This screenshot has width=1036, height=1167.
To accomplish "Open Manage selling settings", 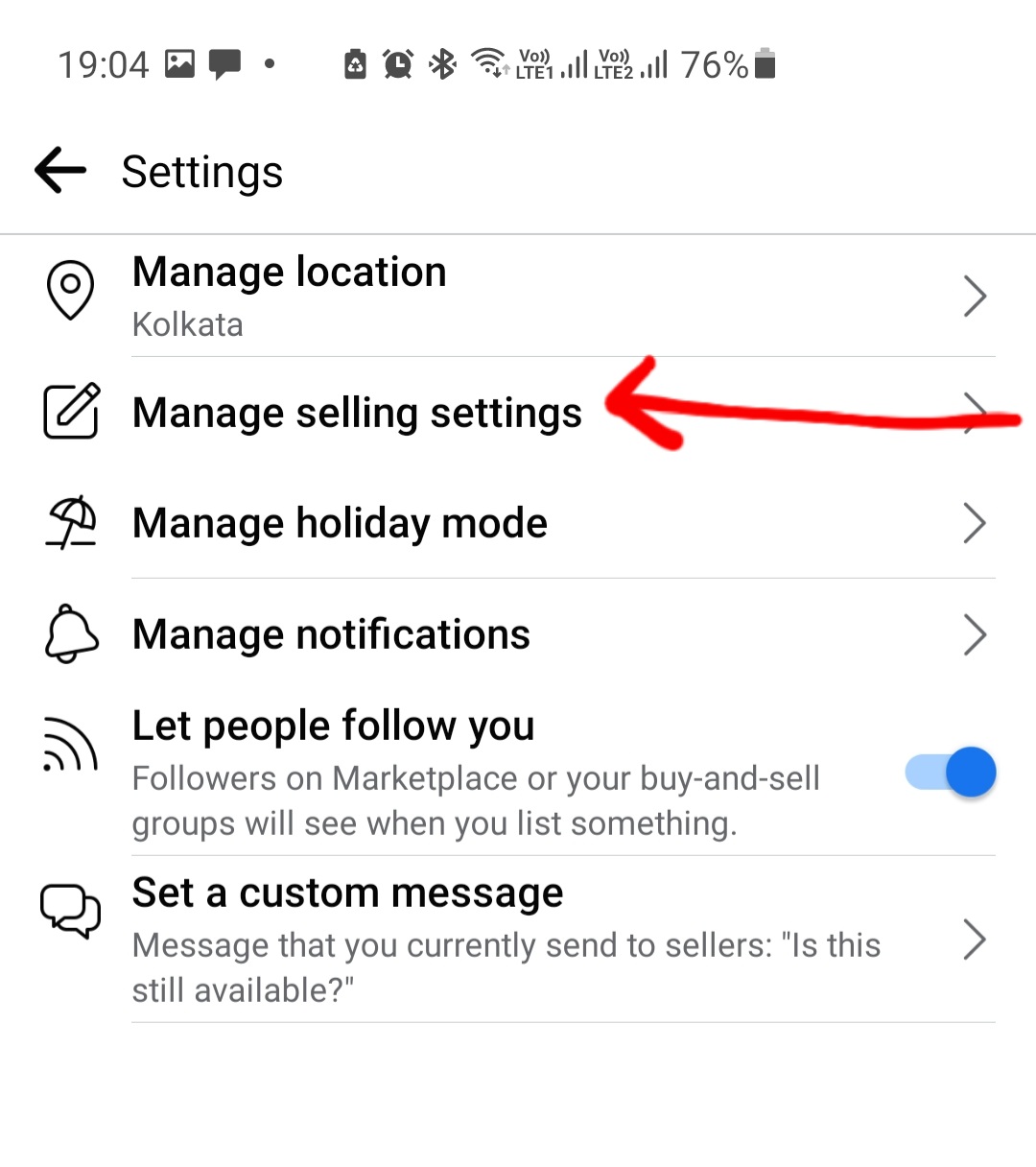I will coord(357,414).
